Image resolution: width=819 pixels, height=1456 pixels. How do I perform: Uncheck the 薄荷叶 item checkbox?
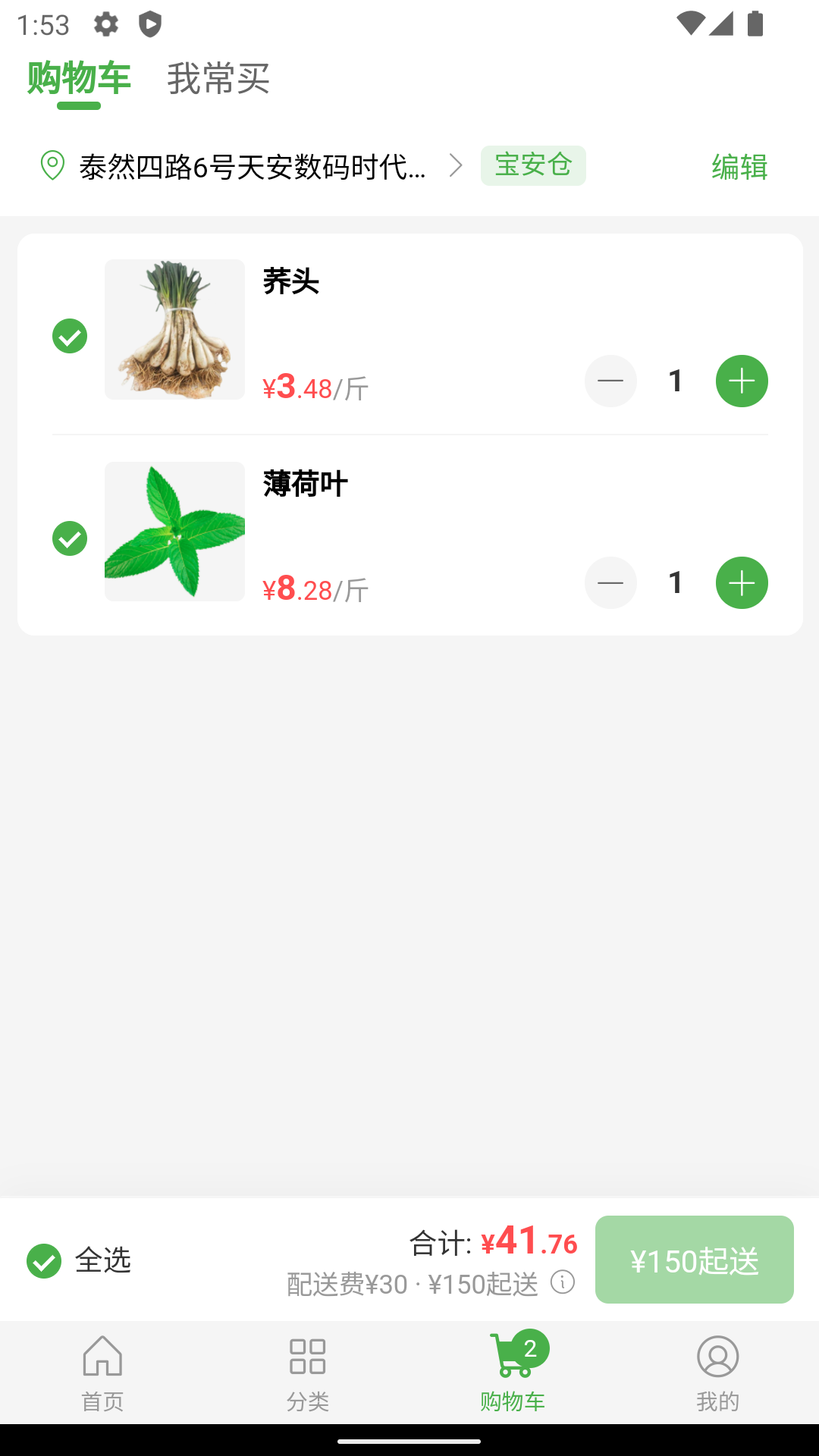pos(69,538)
